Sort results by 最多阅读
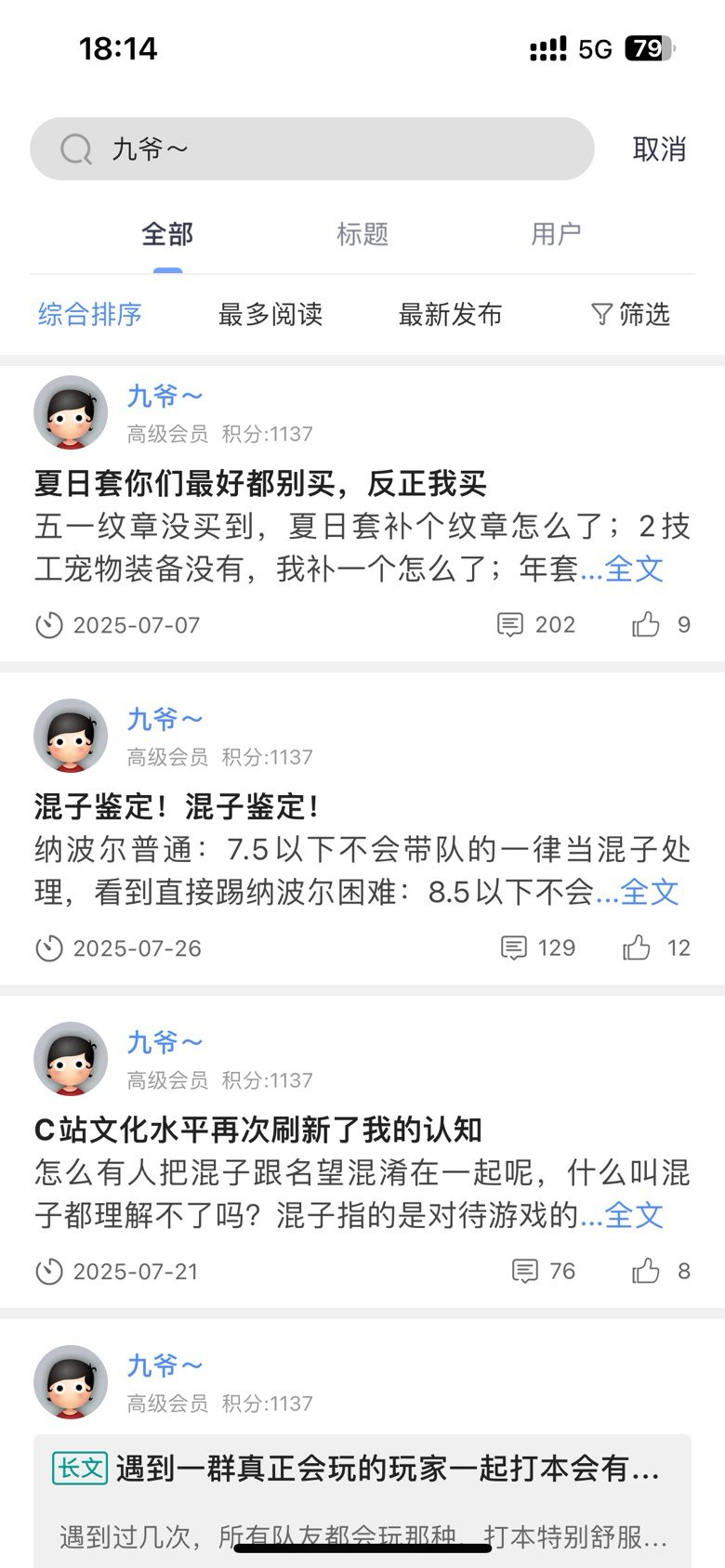 point(270,314)
